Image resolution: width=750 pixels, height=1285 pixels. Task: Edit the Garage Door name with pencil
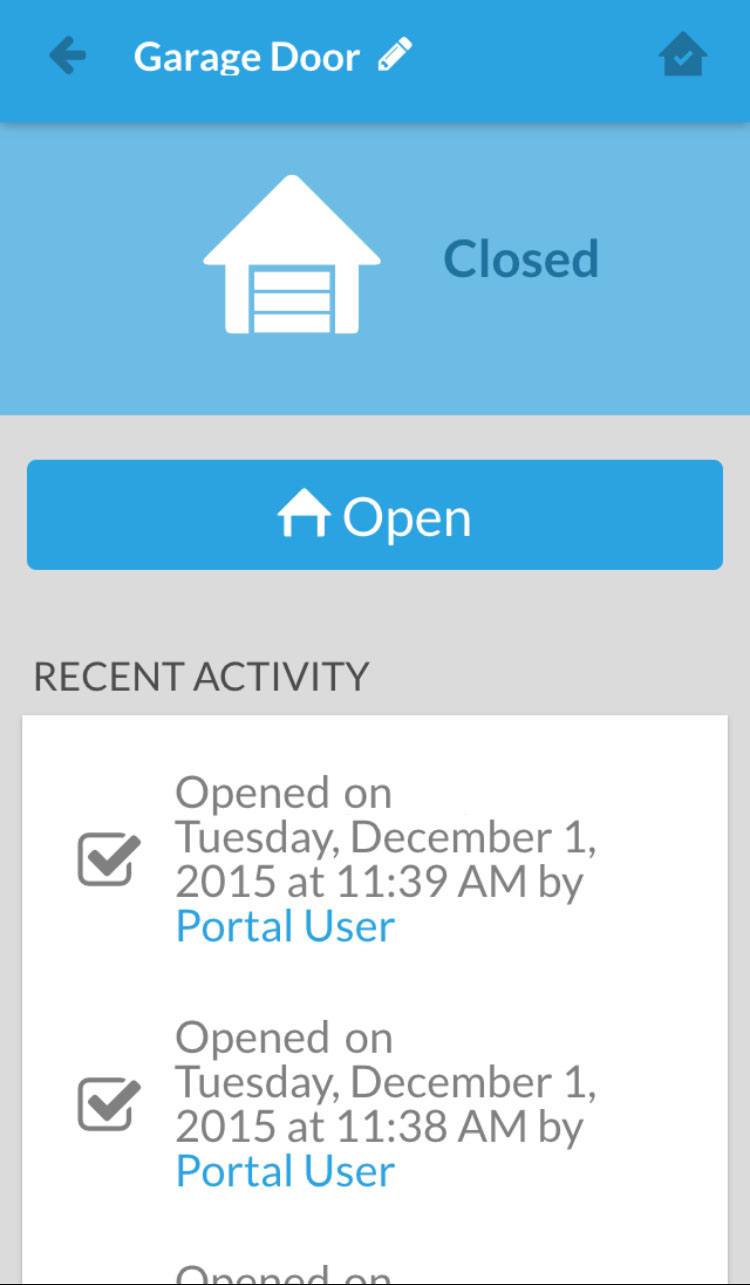[394, 55]
